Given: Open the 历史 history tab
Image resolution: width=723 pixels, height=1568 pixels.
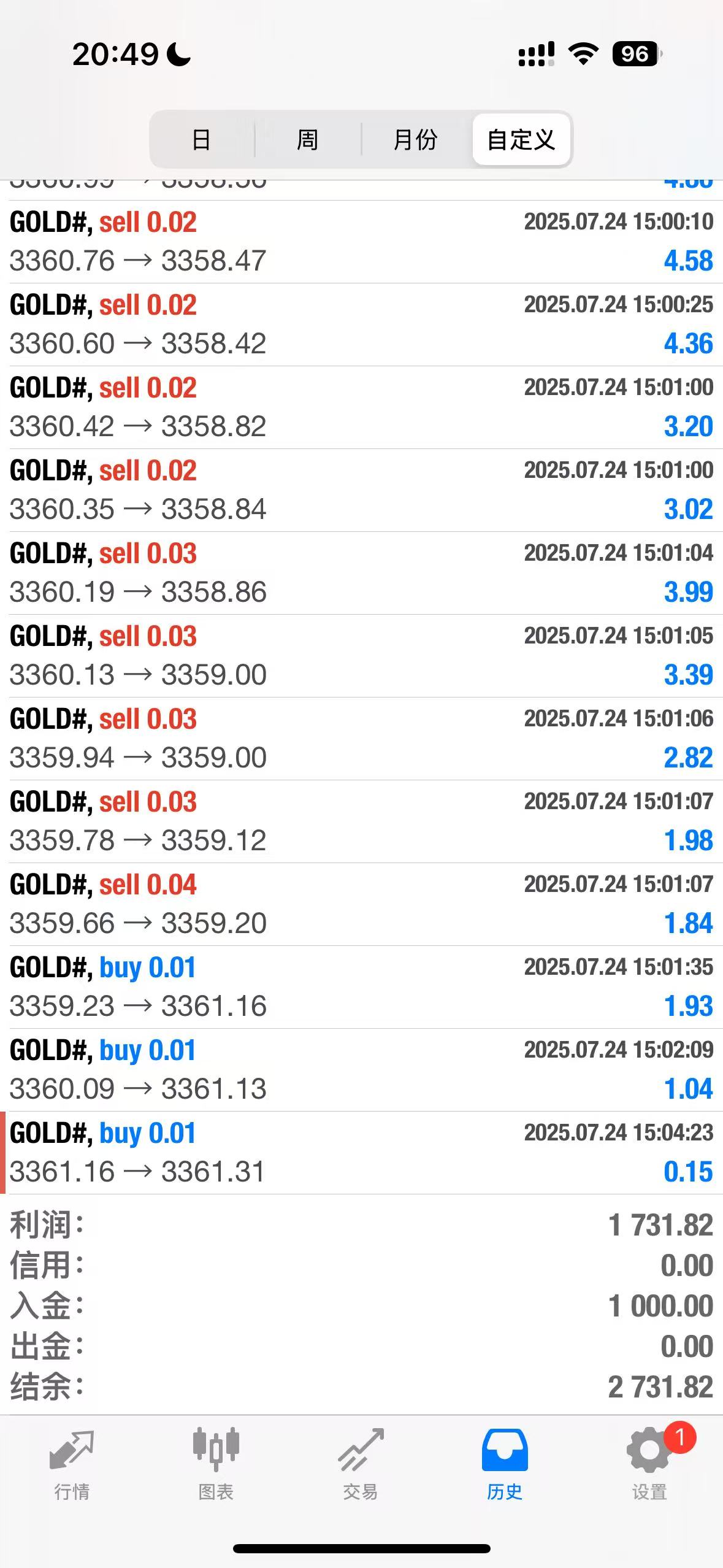Looking at the screenshot, I should (505, 1464).
